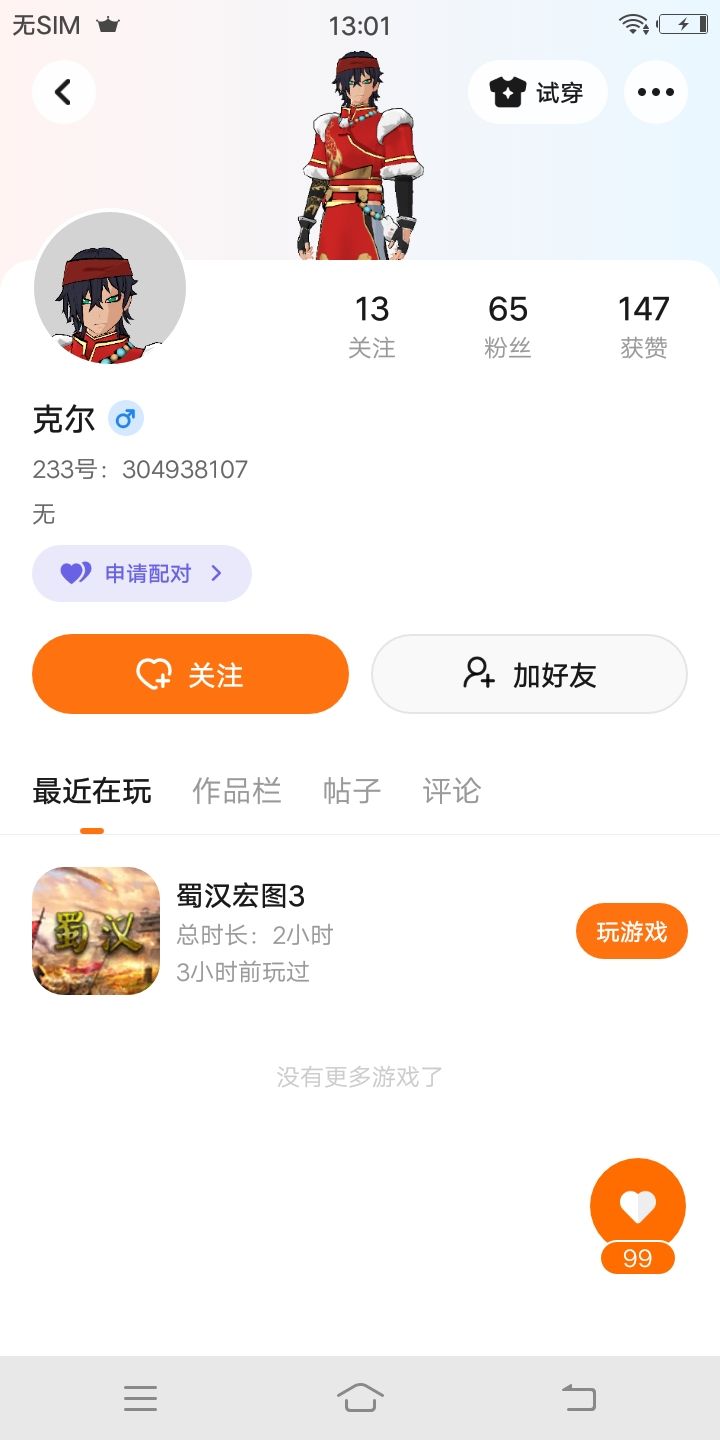View the 65 粉丝 followers list

tap(508, 325)
